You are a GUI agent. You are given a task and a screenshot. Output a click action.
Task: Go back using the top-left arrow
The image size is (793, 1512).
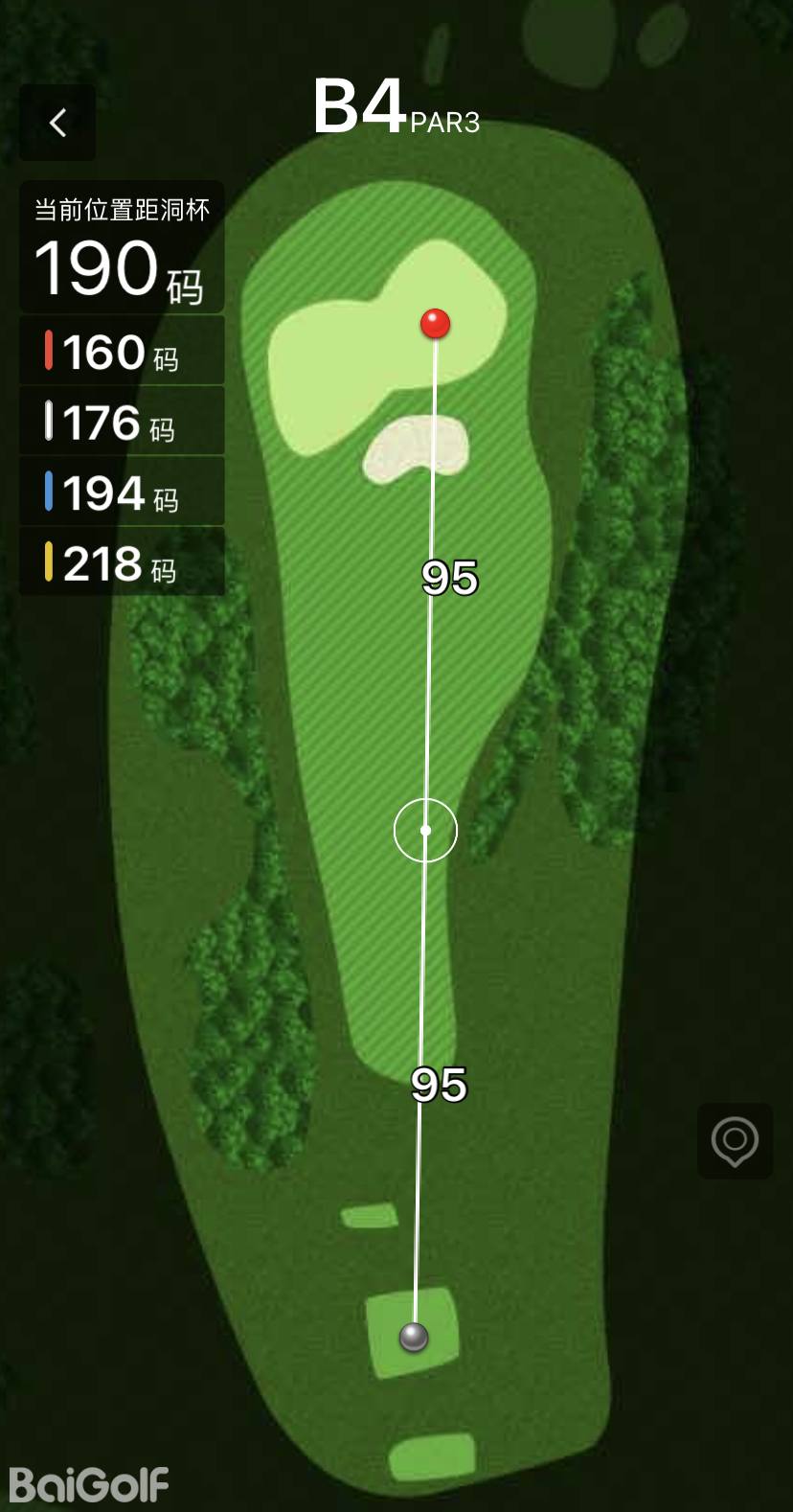[57, 123]
